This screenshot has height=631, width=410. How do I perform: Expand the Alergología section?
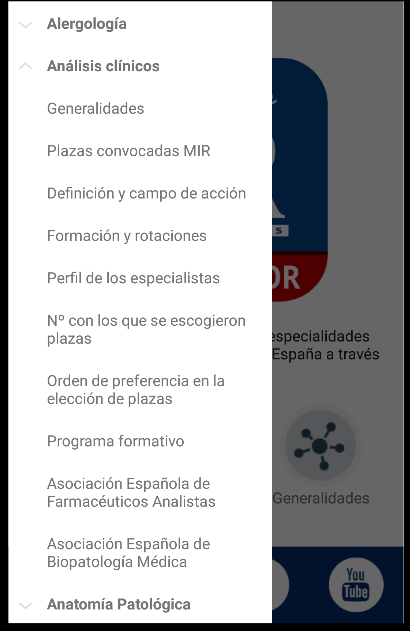click(140, 24)
